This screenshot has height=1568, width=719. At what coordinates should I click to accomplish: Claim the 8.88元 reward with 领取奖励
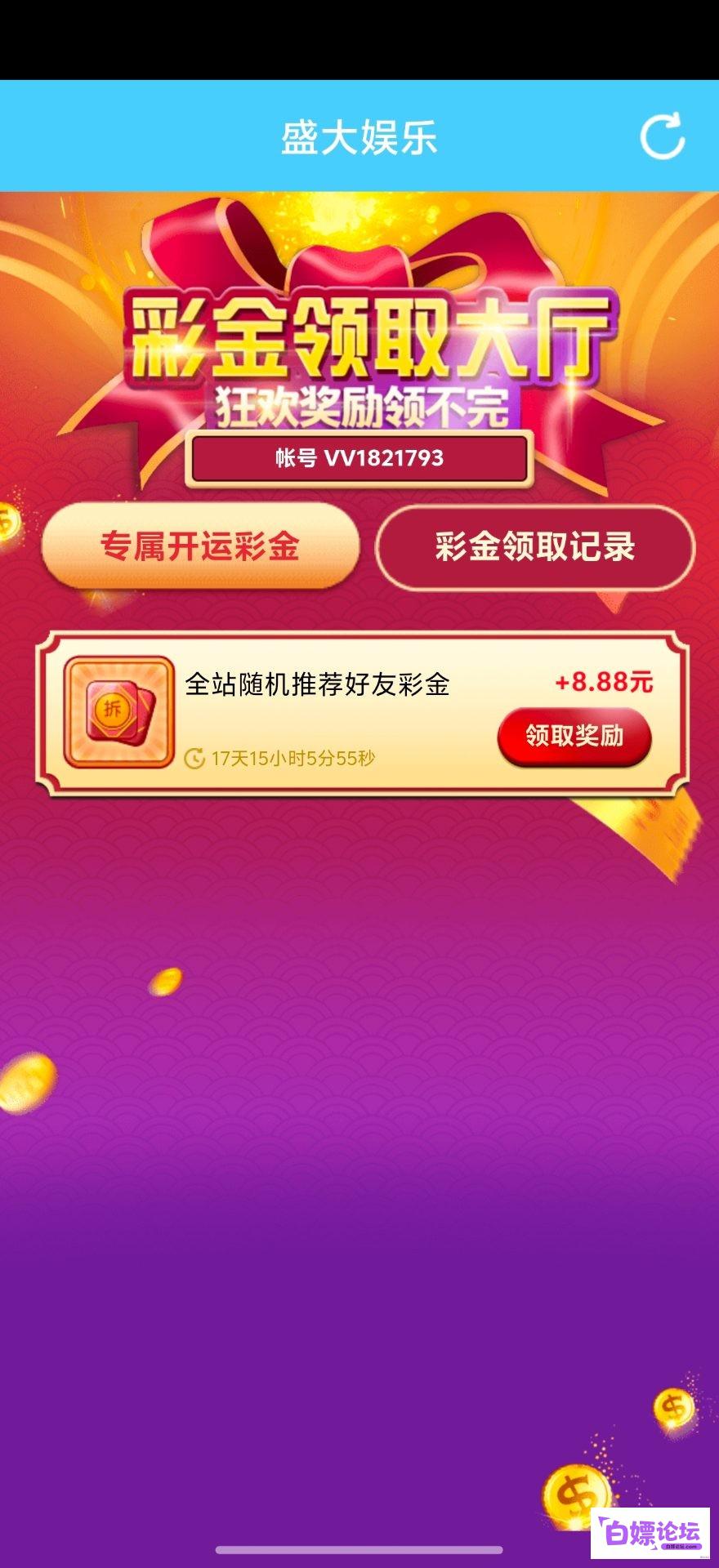pos(574,736)
